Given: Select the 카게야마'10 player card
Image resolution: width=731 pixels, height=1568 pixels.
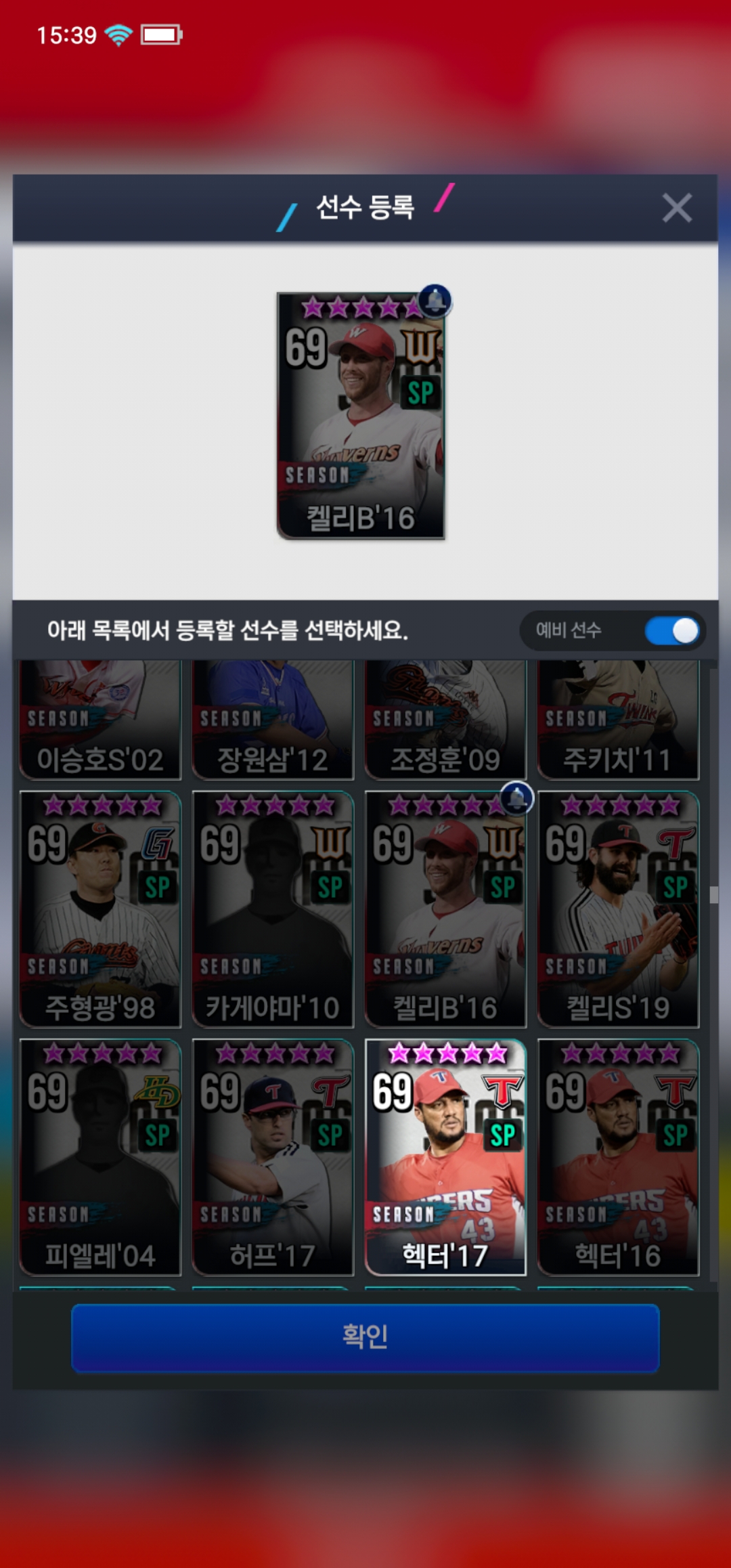Looking at the screenshot, I should click(x=273, y=909).
